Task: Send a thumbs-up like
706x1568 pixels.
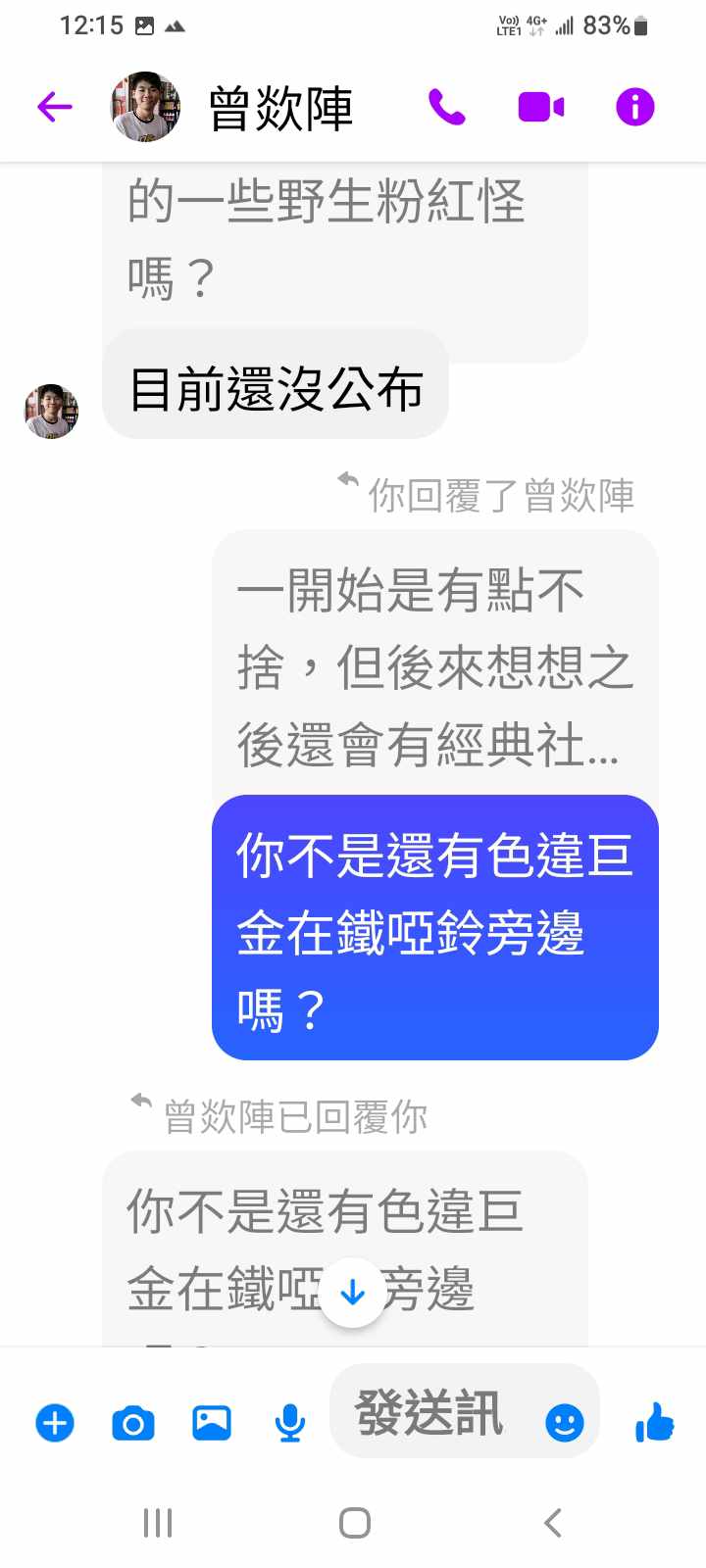Action: [x=654, y=1422]
